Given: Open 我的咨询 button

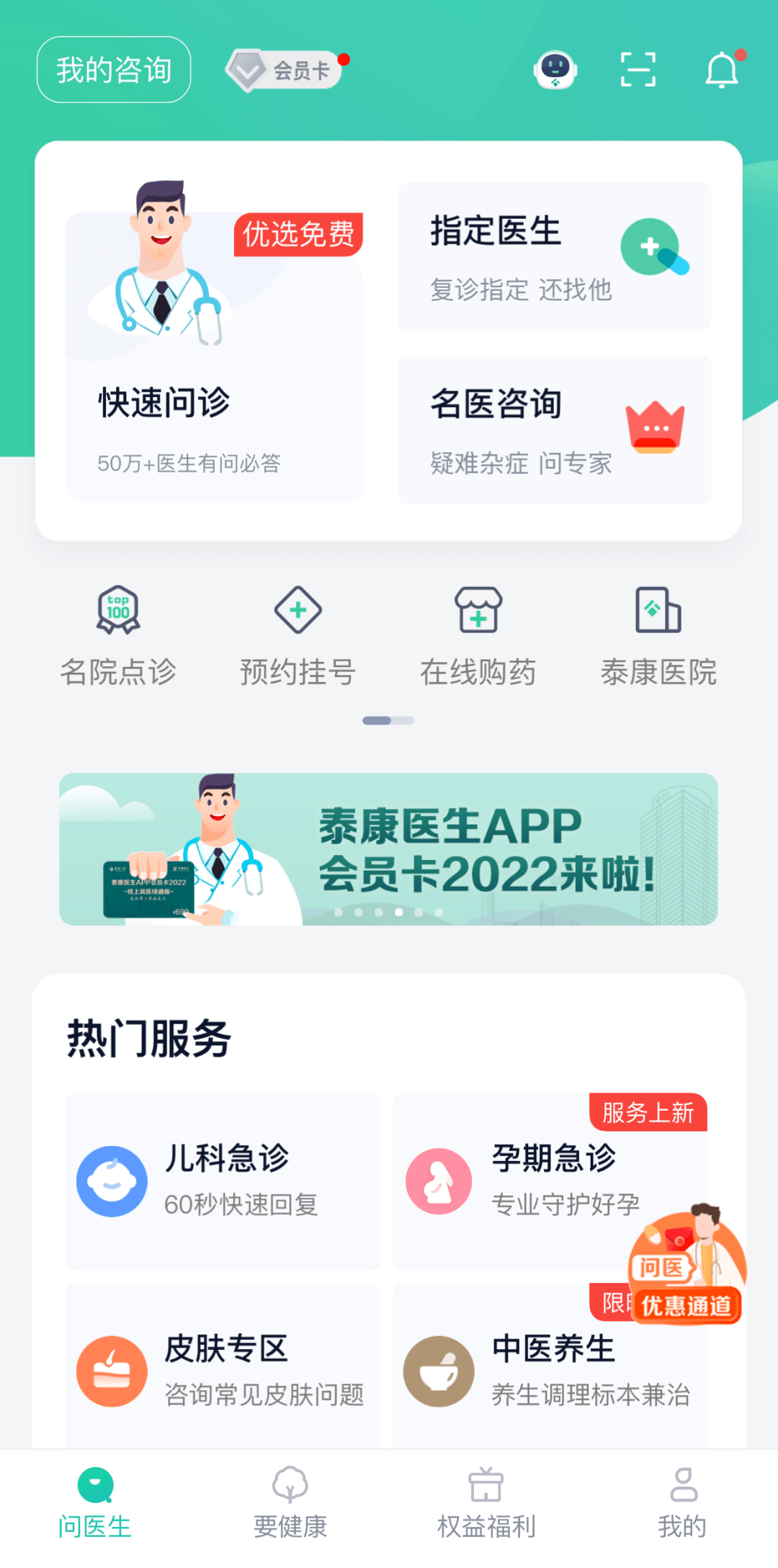Looking at the screenshot, I should coord(114,70).
